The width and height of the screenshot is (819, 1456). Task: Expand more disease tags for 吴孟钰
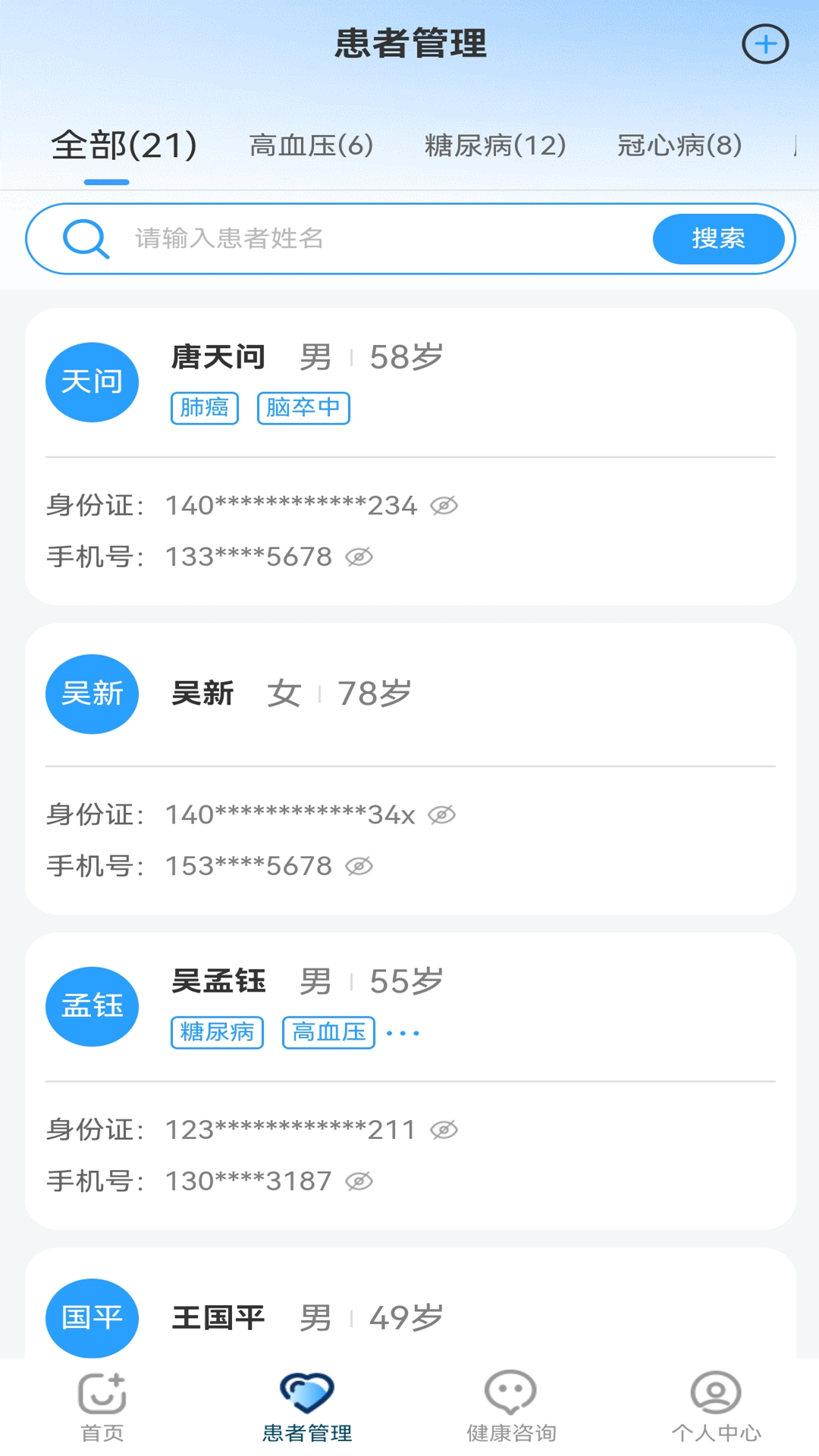click(403, 1033)
